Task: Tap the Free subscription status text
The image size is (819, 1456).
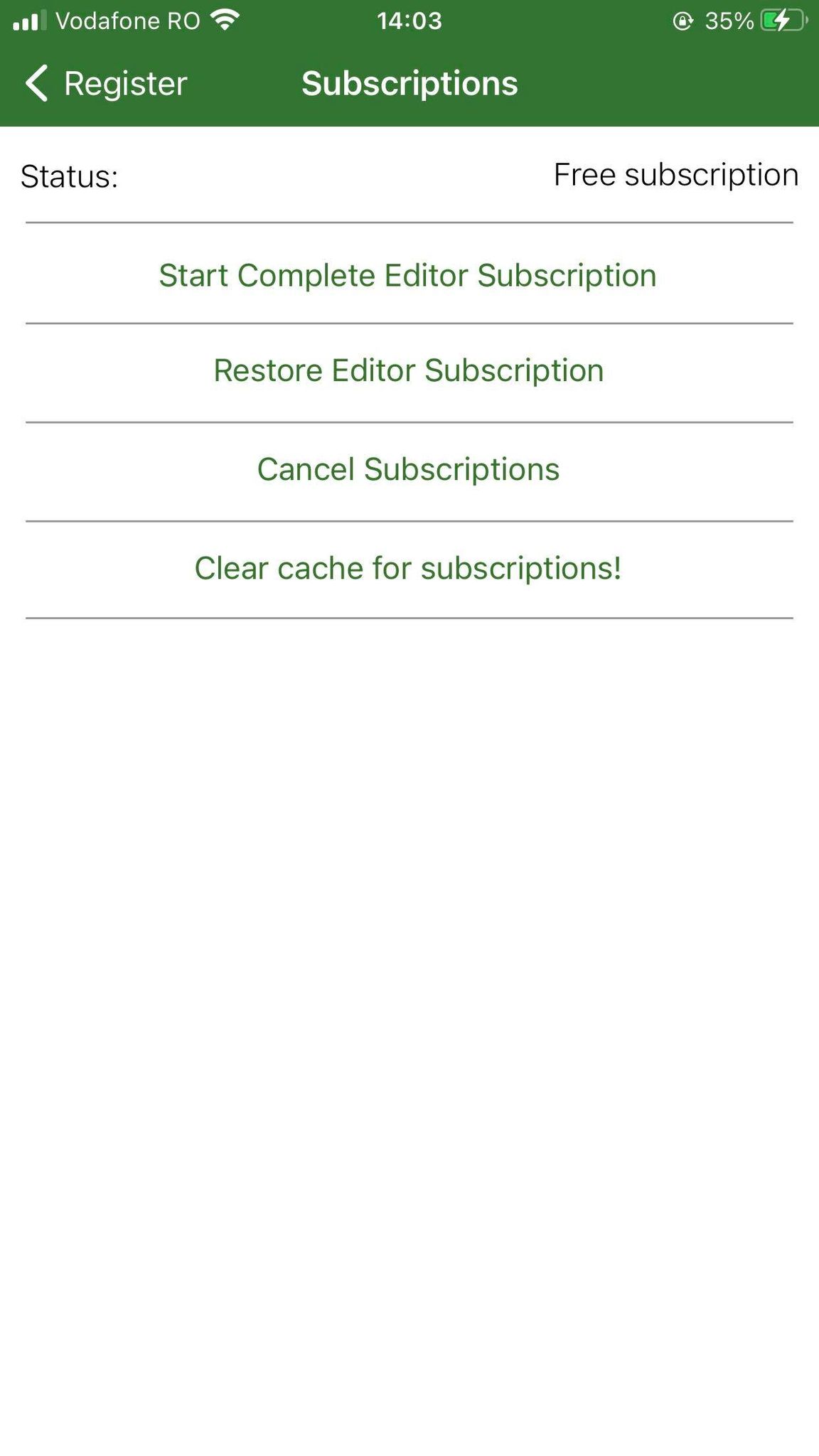Action: [x=675, y=174]
